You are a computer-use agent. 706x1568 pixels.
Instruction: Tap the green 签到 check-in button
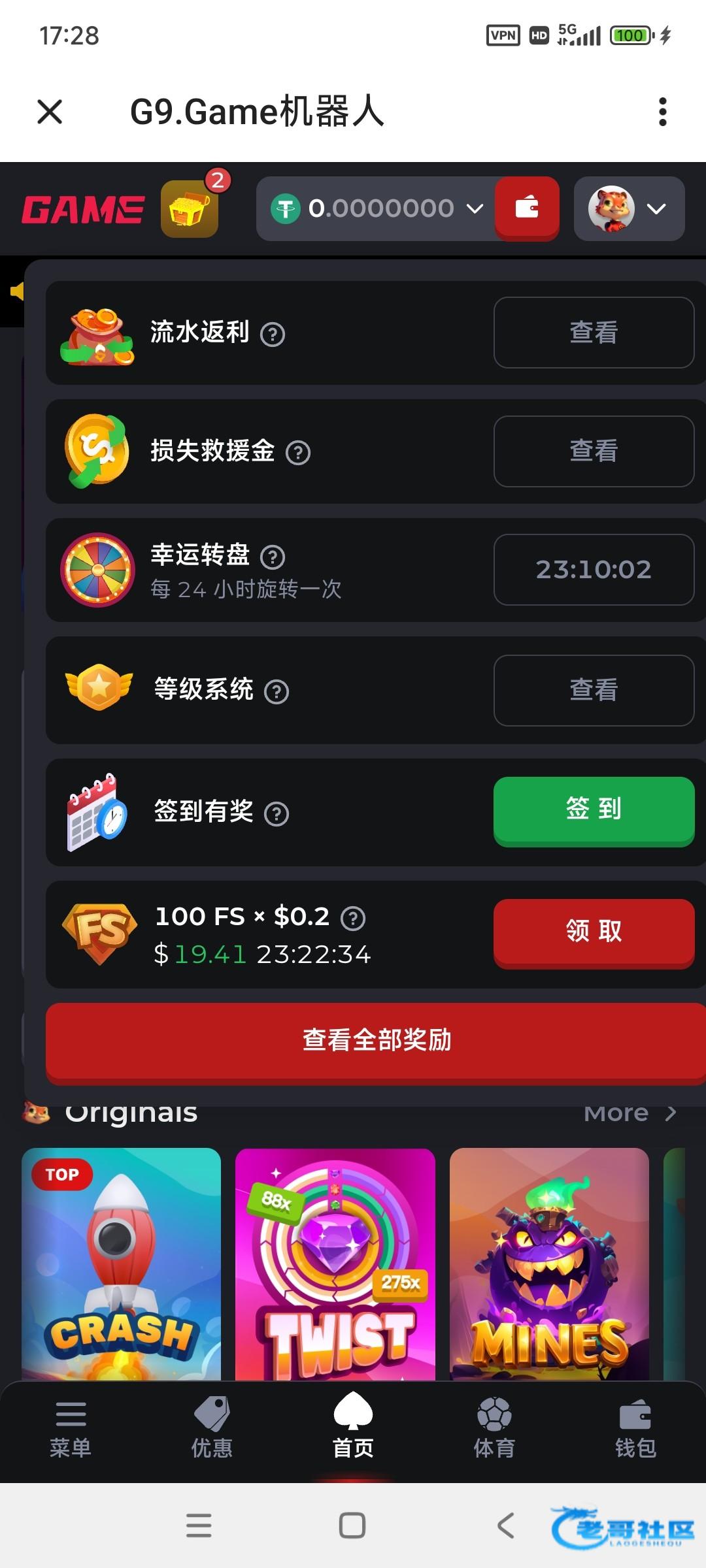[x=594, y=810]
